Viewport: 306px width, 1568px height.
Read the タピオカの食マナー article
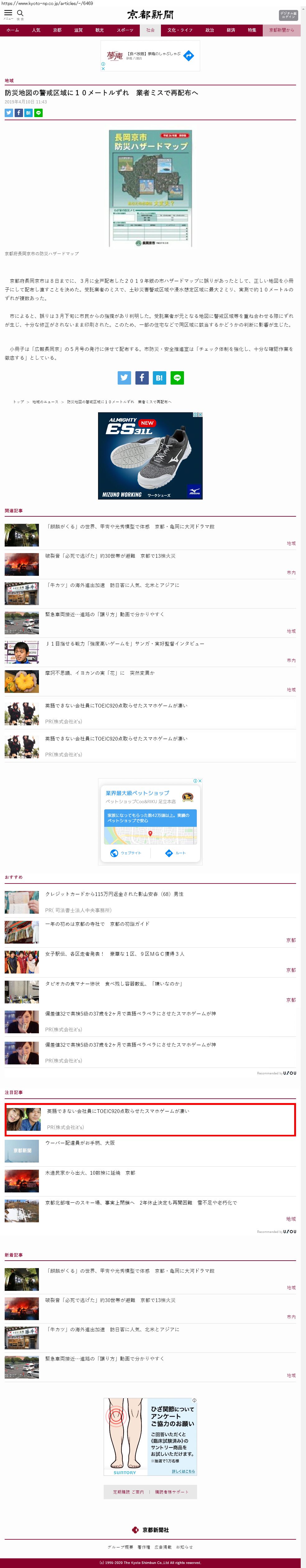coord(114,984)
